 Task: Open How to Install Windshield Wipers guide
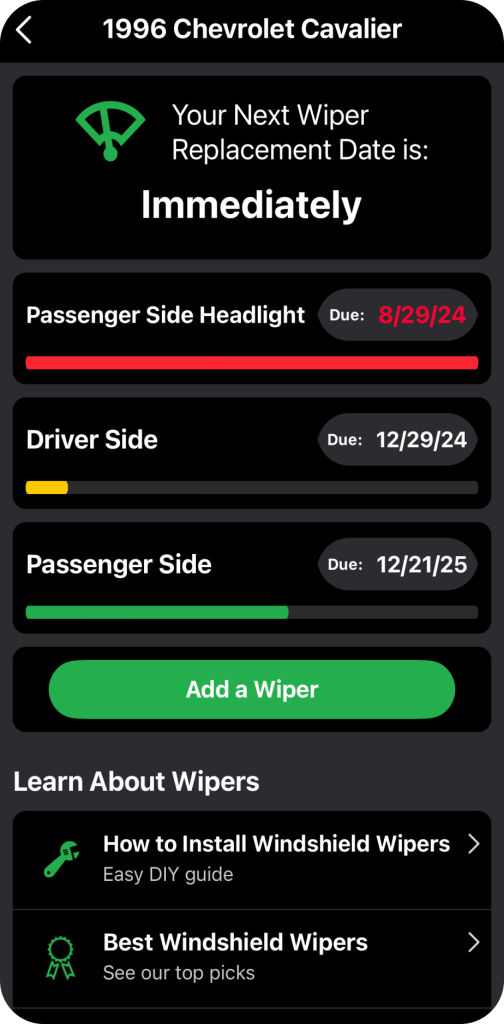tap(252, 860)
